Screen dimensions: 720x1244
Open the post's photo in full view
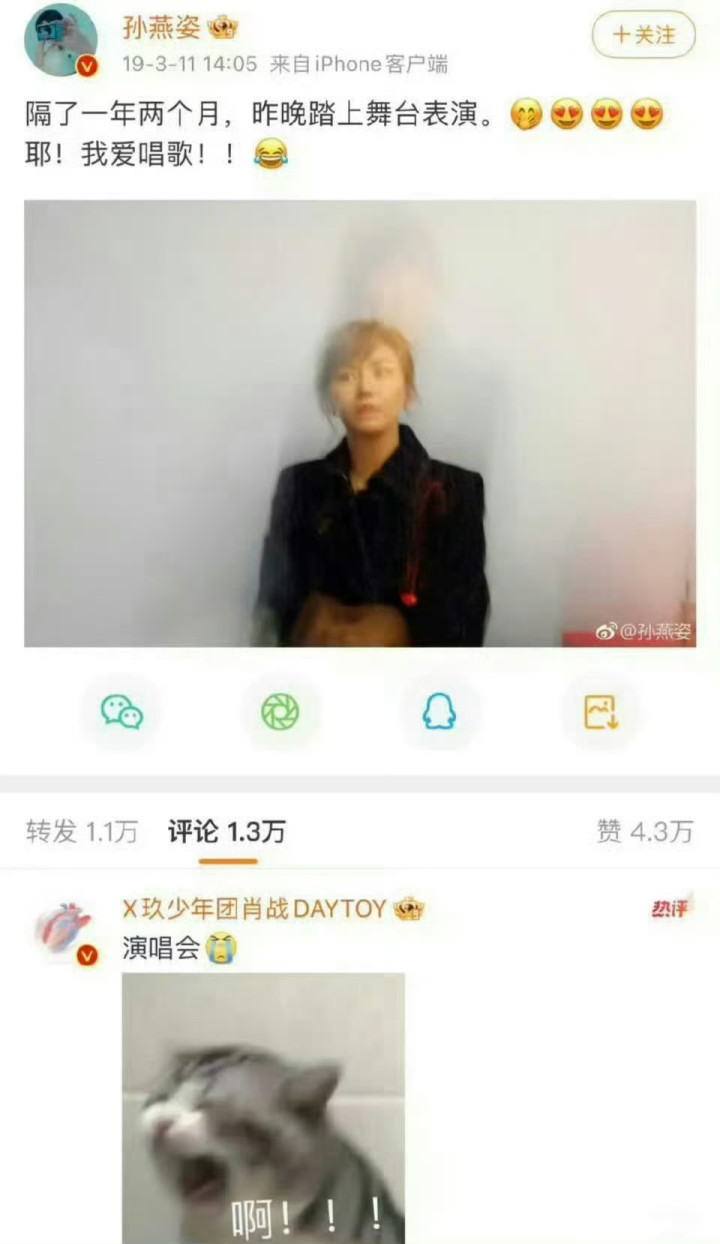point(360,423)
